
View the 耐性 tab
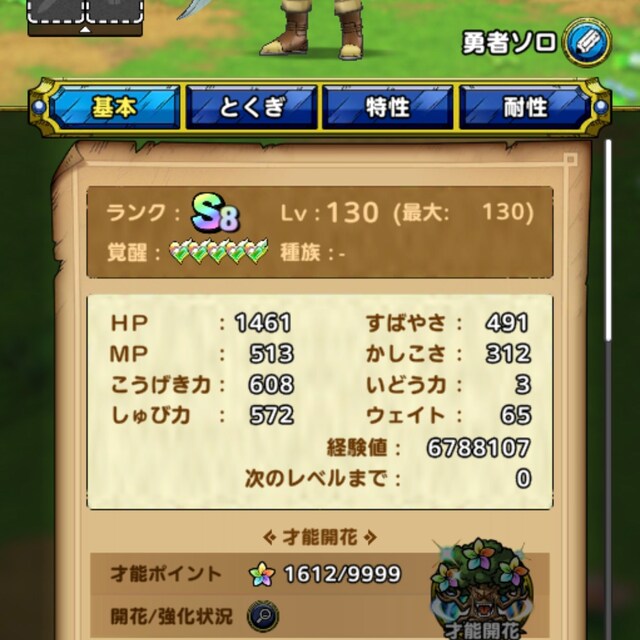pyautogui.click(x=523, y=108)
